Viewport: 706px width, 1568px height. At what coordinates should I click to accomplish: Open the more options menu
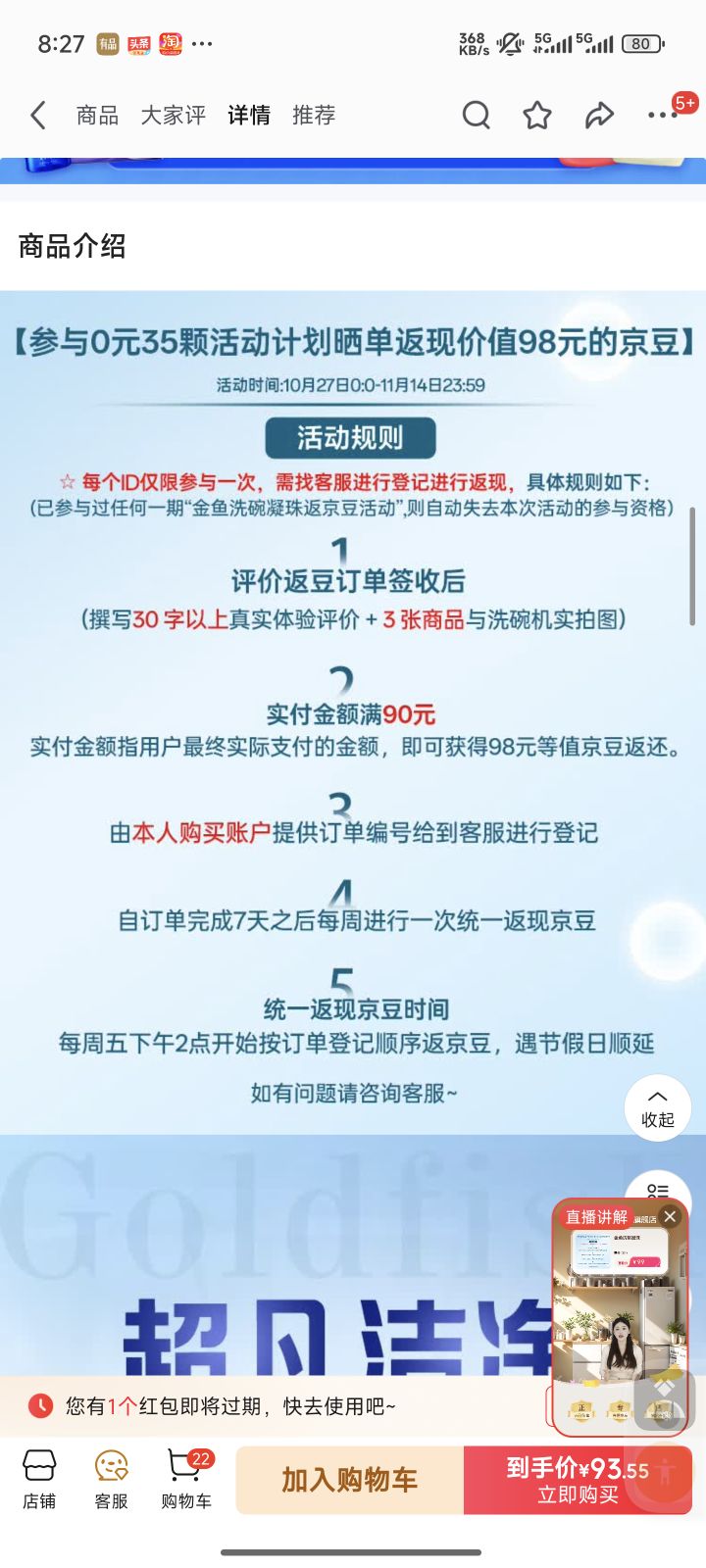663,116
